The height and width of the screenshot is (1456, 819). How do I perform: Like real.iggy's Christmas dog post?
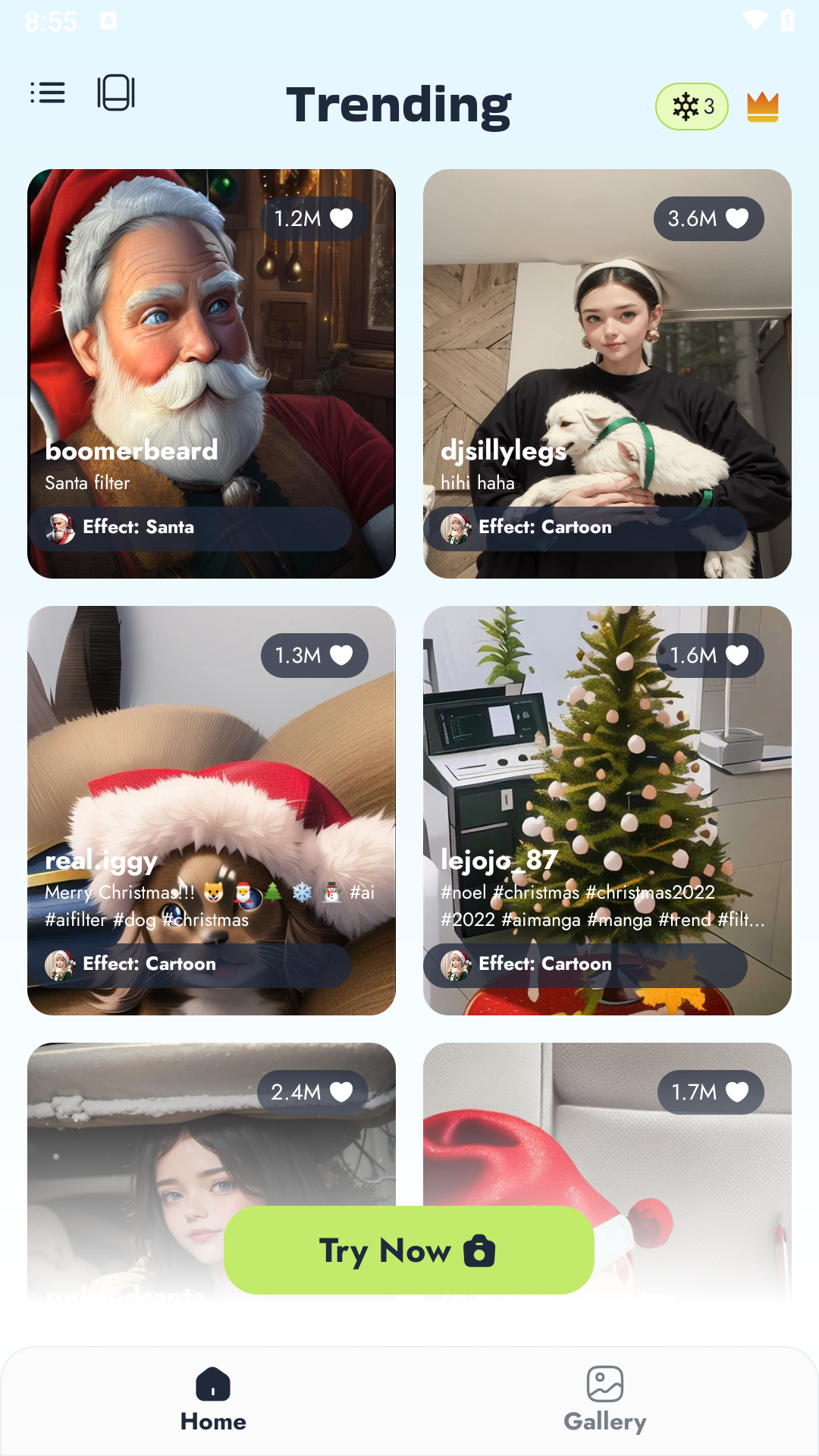click(x=342, y=654)
